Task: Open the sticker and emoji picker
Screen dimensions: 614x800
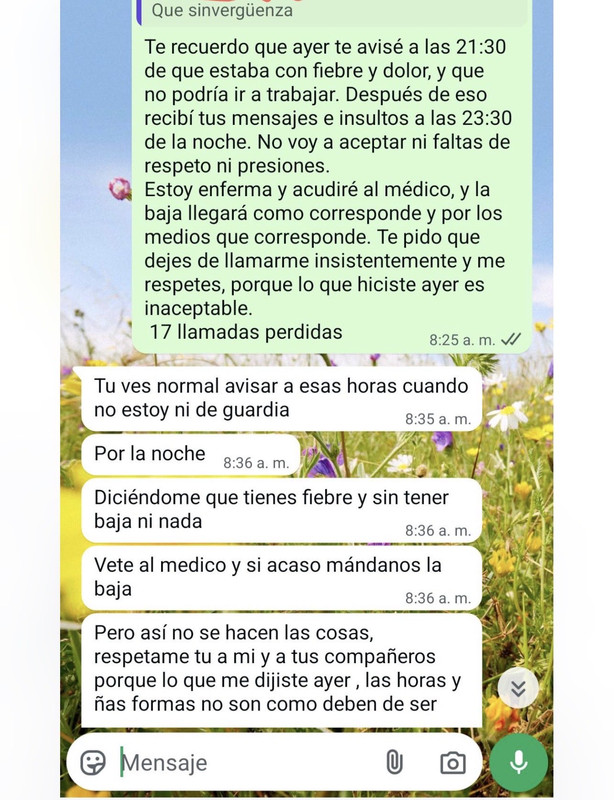Action: 93,763
